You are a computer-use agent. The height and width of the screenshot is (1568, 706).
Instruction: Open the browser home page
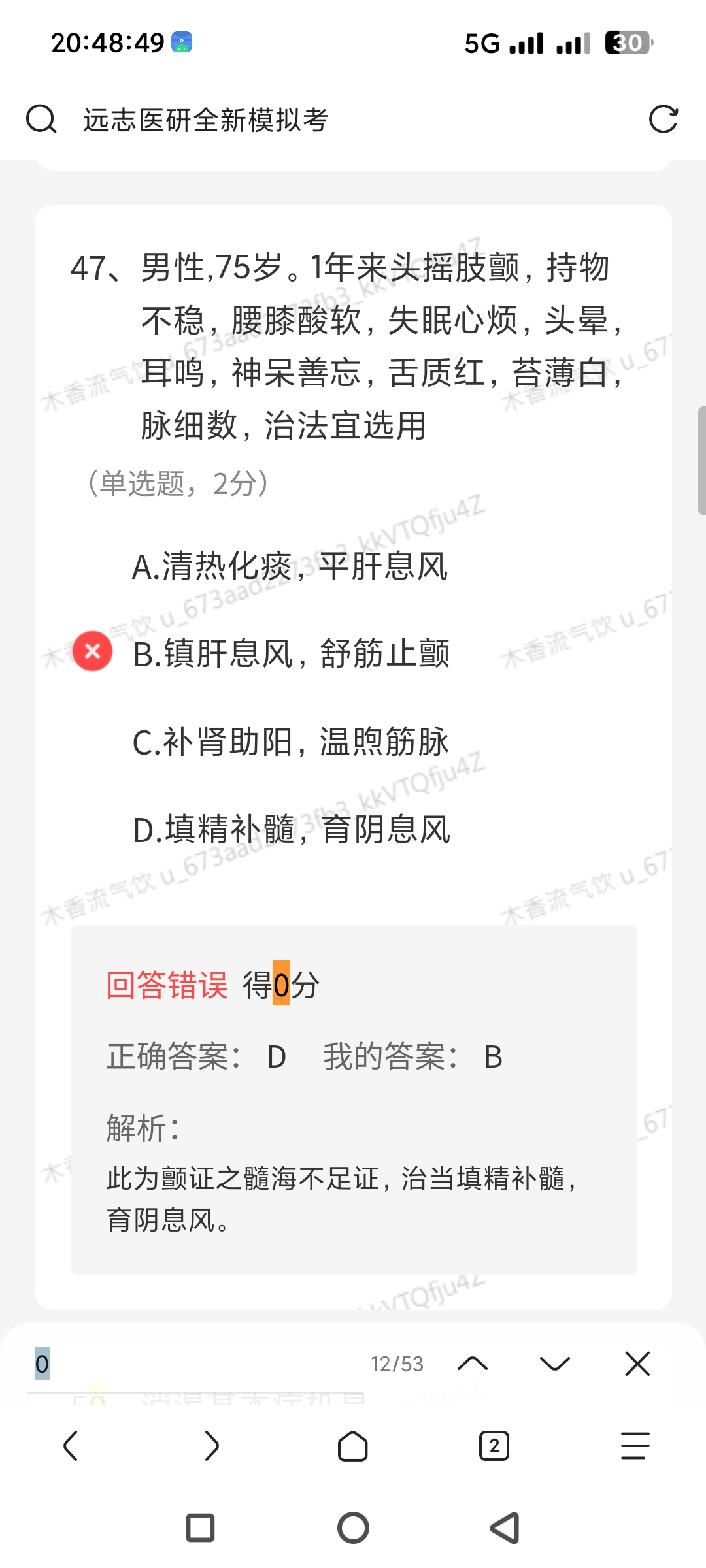(353, 1446)
